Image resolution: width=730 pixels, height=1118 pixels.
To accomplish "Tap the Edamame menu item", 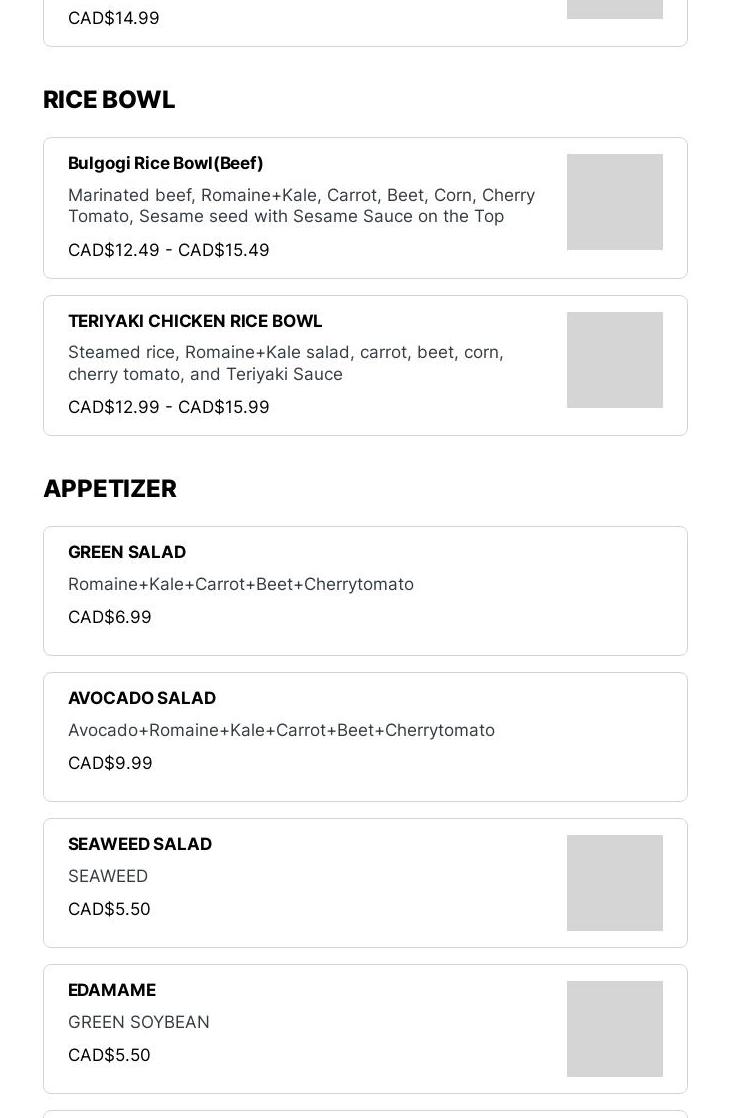I will [365, 1028].
